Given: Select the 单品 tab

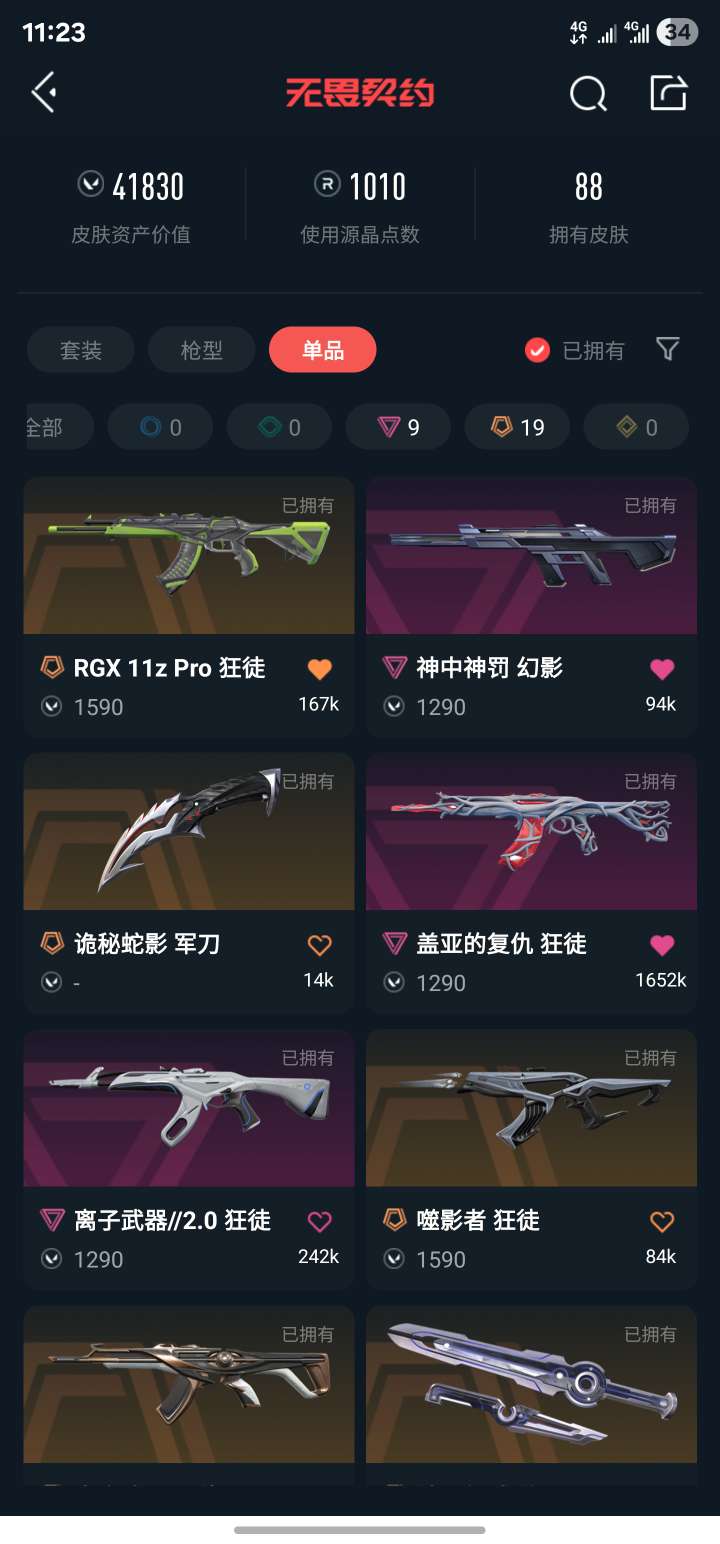Looking at the screenshot, I should [322, 350].
